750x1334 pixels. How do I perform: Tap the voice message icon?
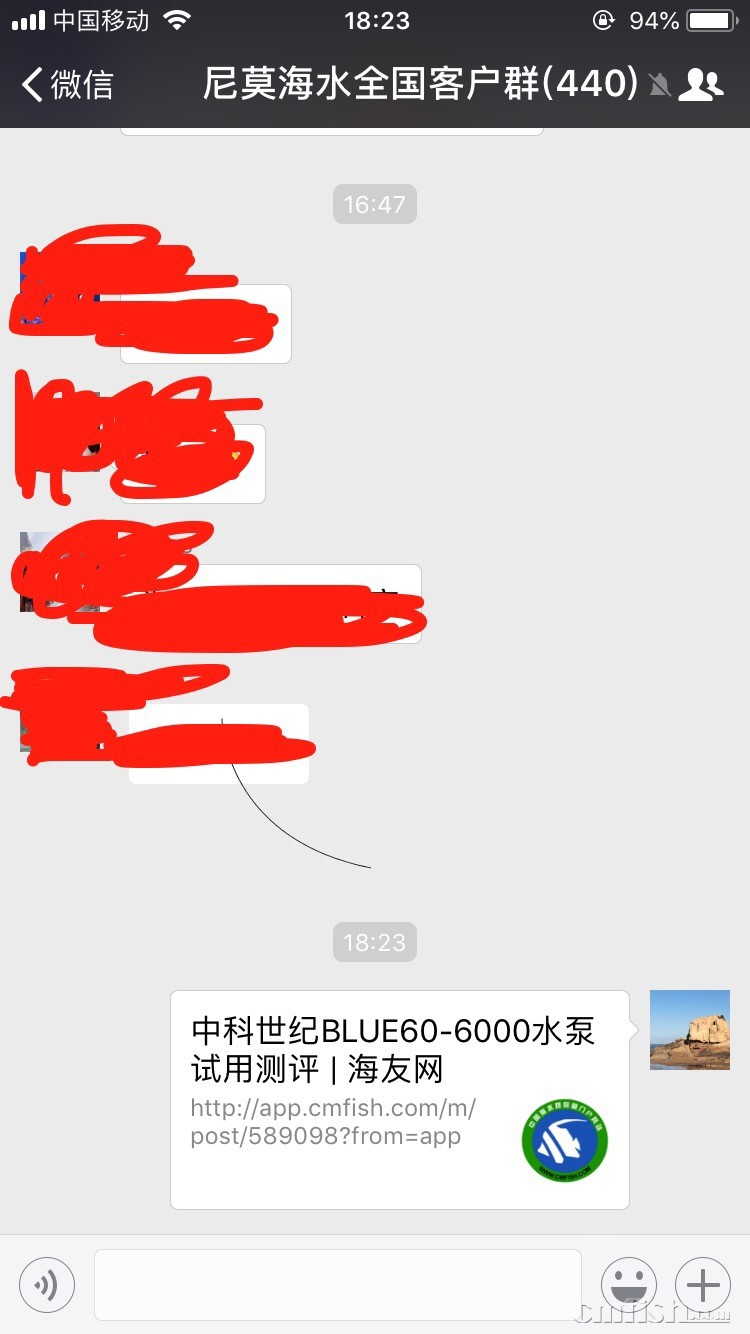(47, 1284)
